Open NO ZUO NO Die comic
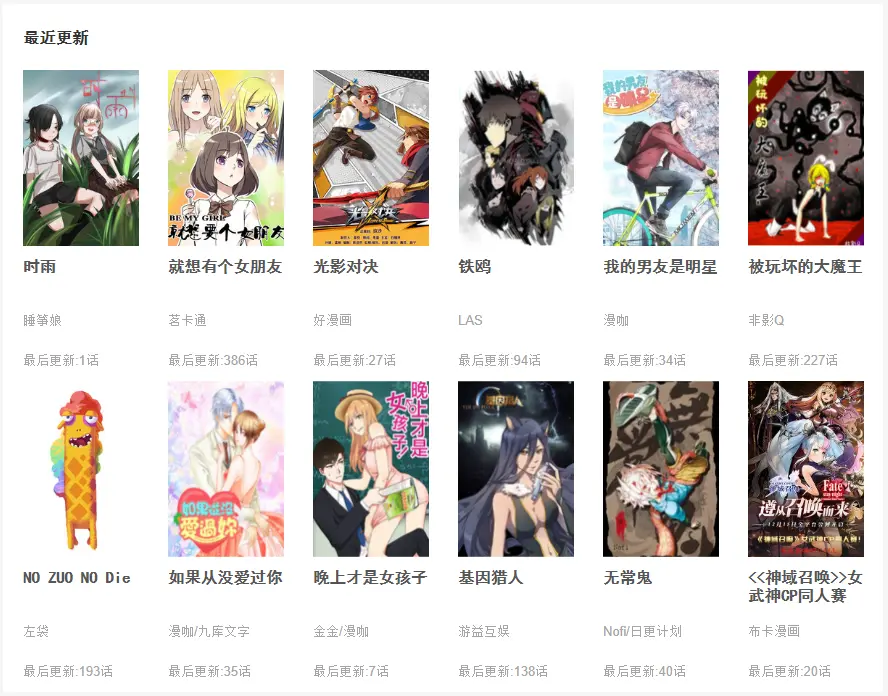The height and width of the screenshot is (696, 888). (81, 468)
